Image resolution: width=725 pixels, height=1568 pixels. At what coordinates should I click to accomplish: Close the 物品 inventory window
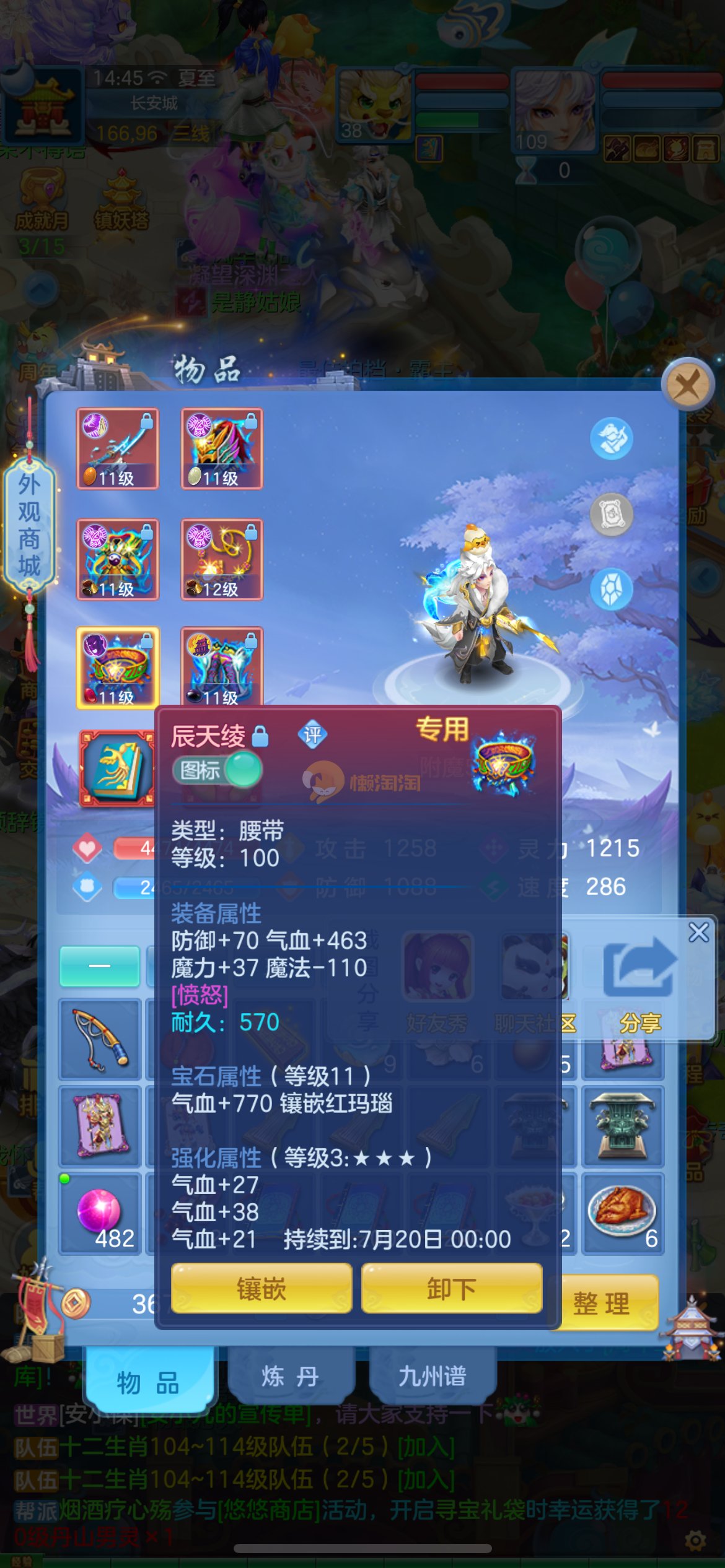coord(687,385)
